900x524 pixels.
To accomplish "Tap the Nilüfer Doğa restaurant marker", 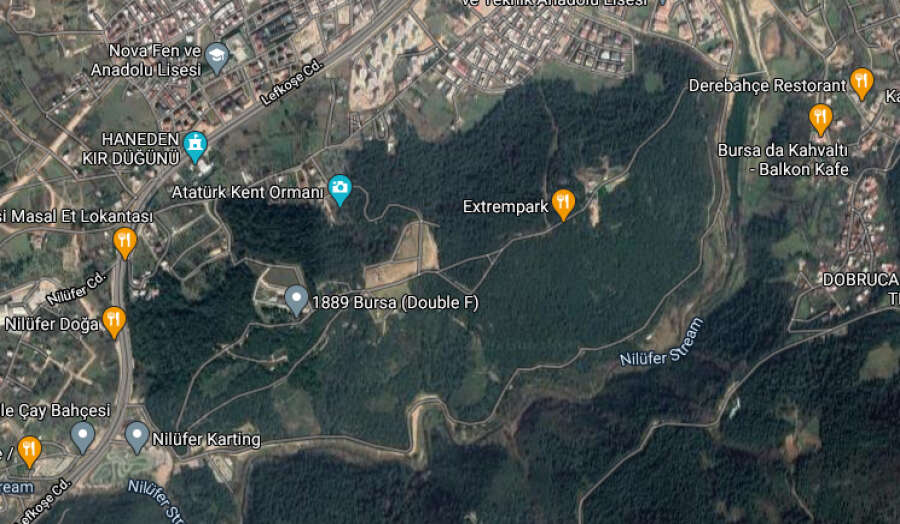I will click(114, 320).
